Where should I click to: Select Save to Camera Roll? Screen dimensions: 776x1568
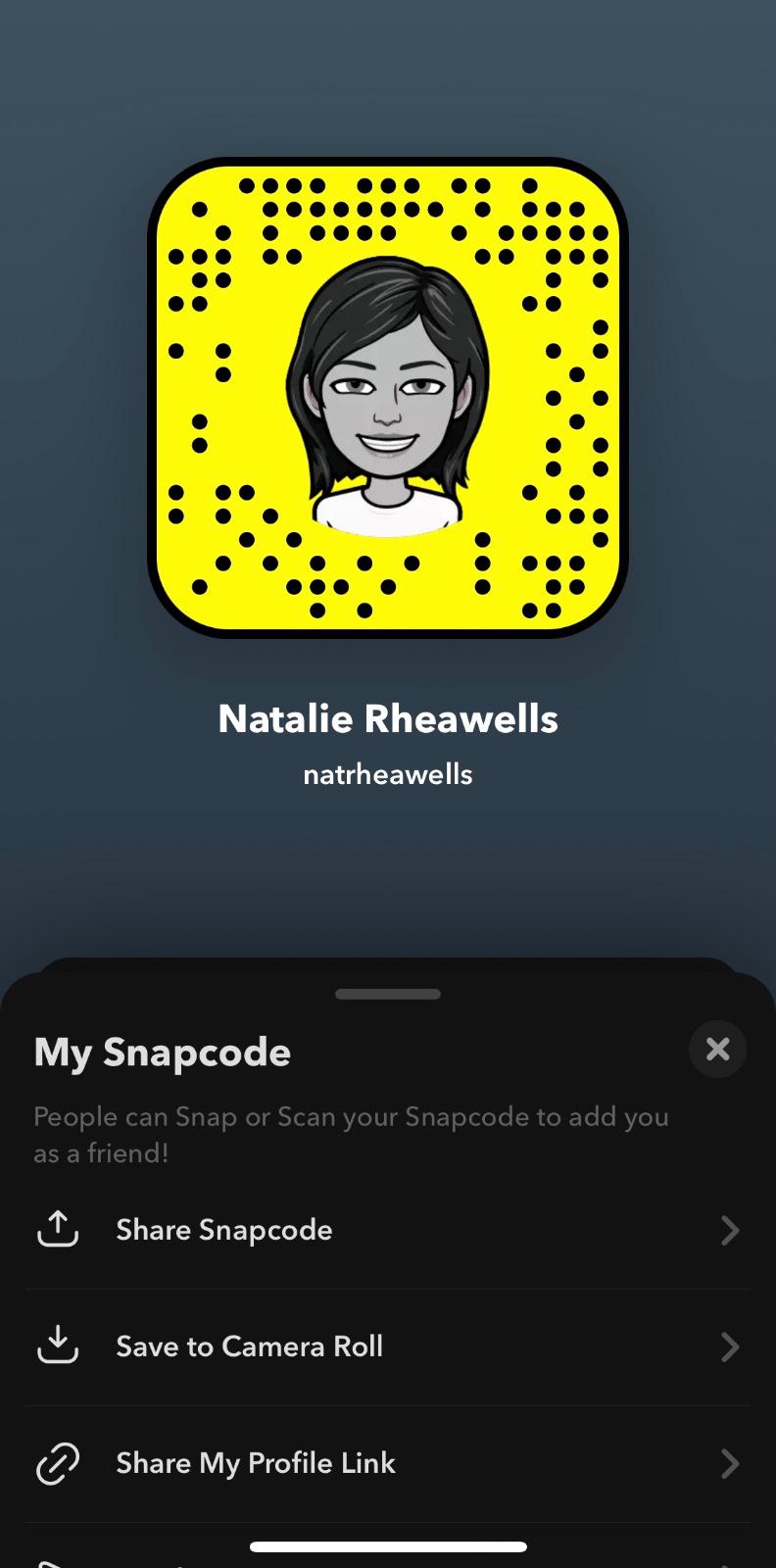pos(387,1347)
